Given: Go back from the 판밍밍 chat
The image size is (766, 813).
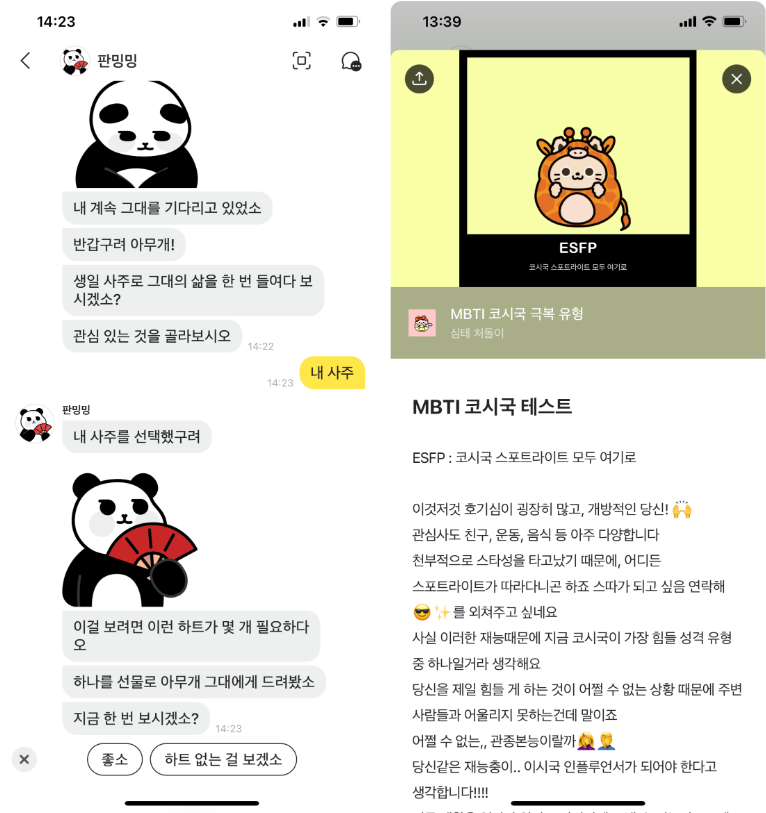Looking at the screenshot, I should click(26, 61).
